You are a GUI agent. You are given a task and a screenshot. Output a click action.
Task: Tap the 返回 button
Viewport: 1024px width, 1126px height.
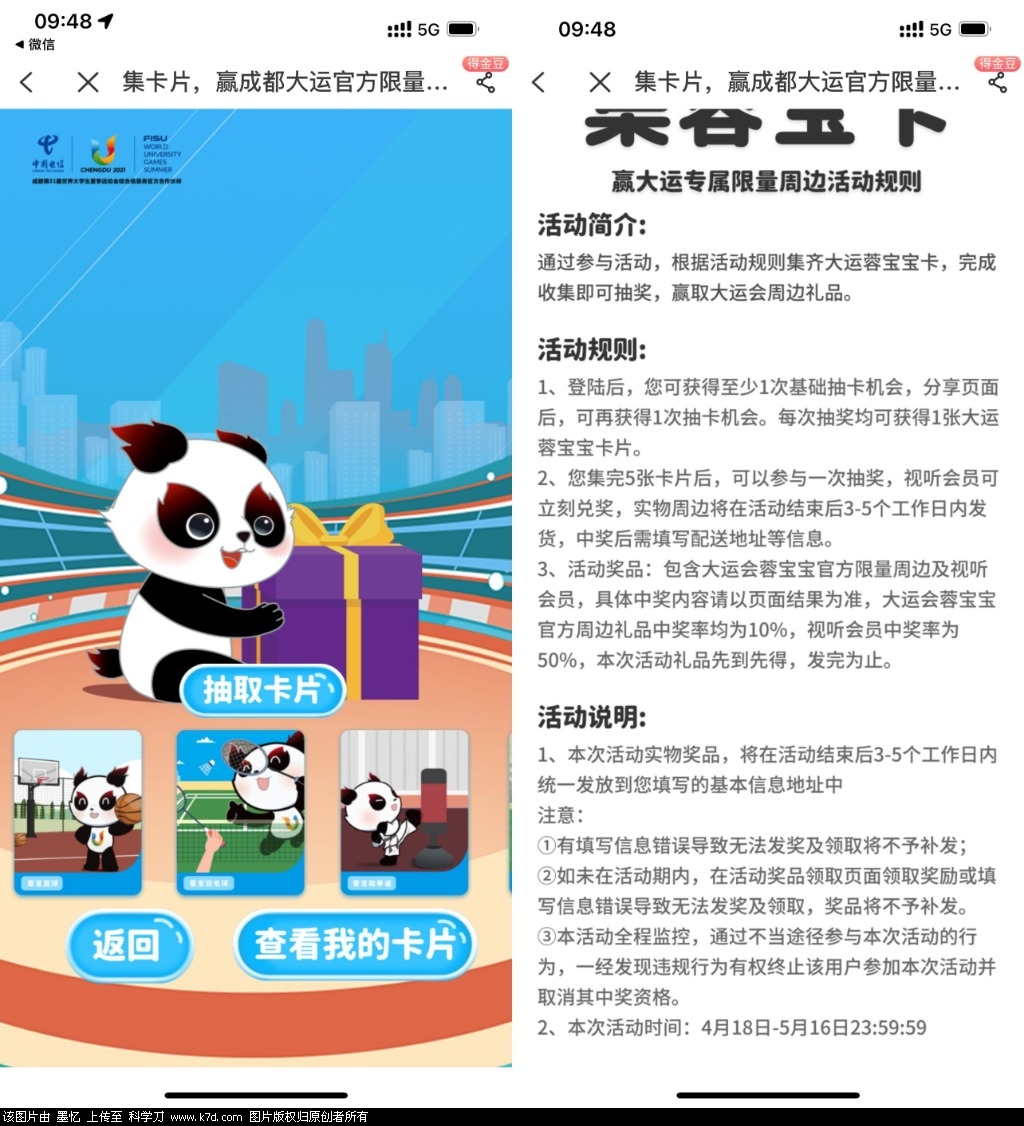pyautogui.click(x=127, y=945)
